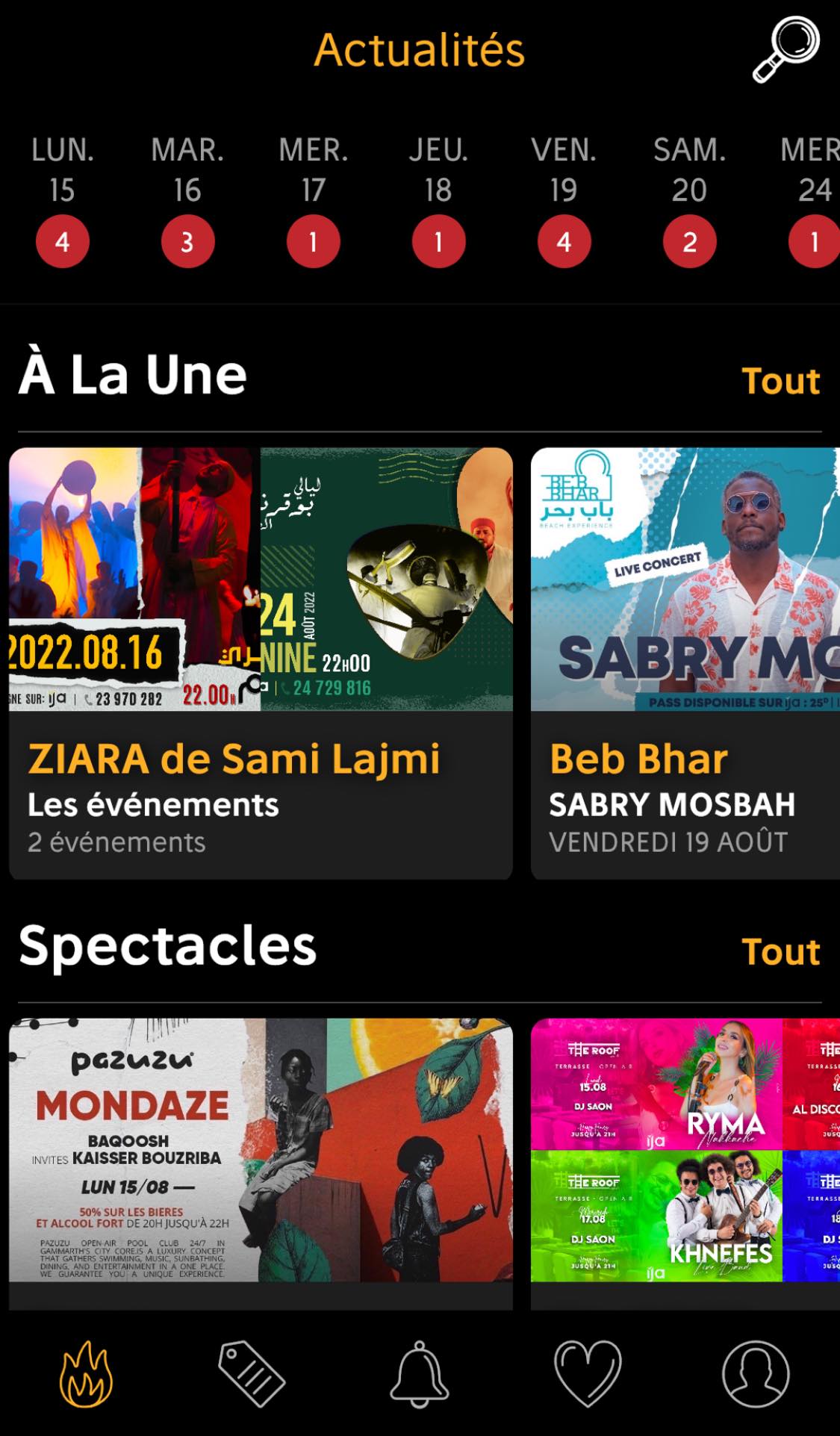Viewport: 840px width, 1436px height.
Task: Open the profile tab
Action: coord(755,1374)
